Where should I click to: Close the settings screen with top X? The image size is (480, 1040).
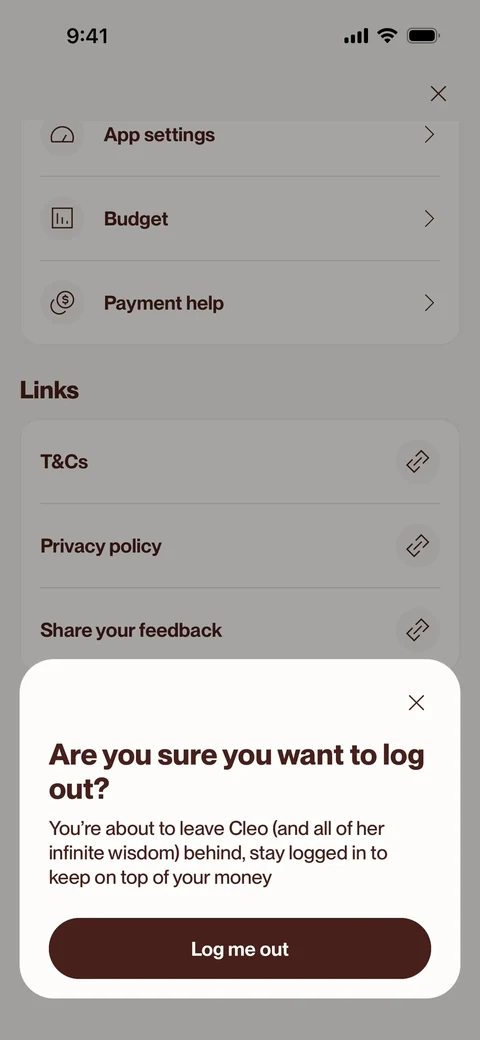[438, 94]
